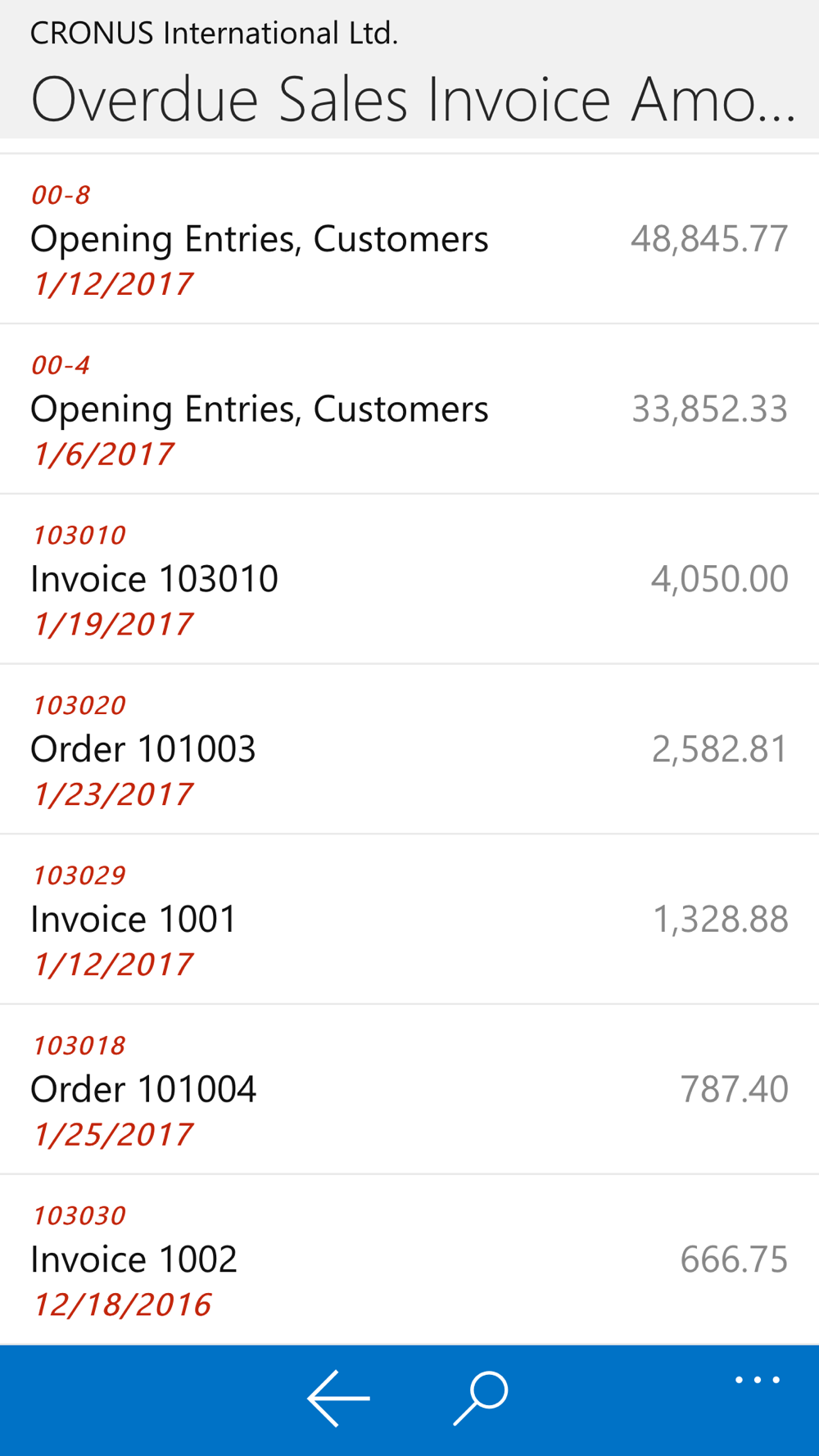This screenshot has width=819, height=1456.
Task: Open entry 00-8 Opening Entries, Customers
Action: (409, 239)
